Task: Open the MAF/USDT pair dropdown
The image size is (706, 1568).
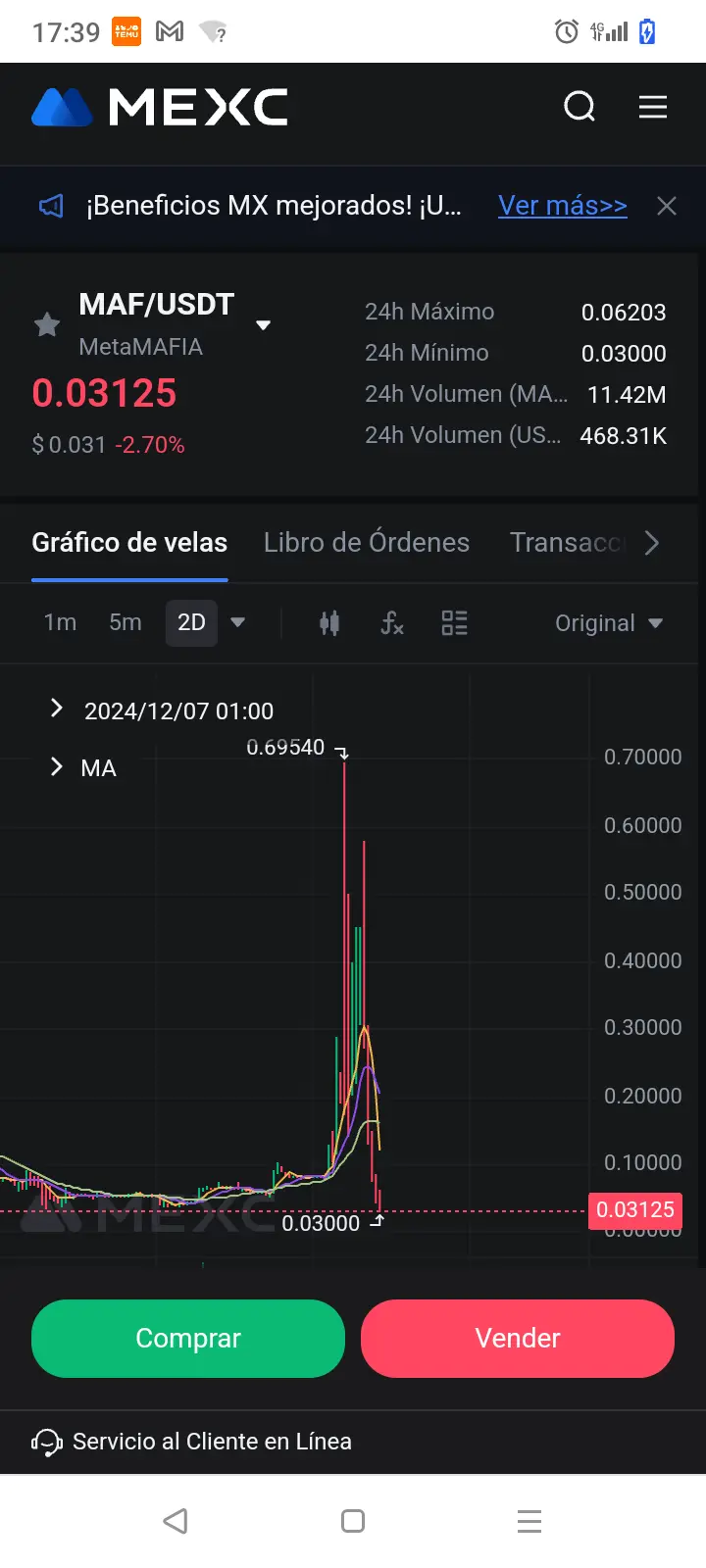Action: pos(263,325)
